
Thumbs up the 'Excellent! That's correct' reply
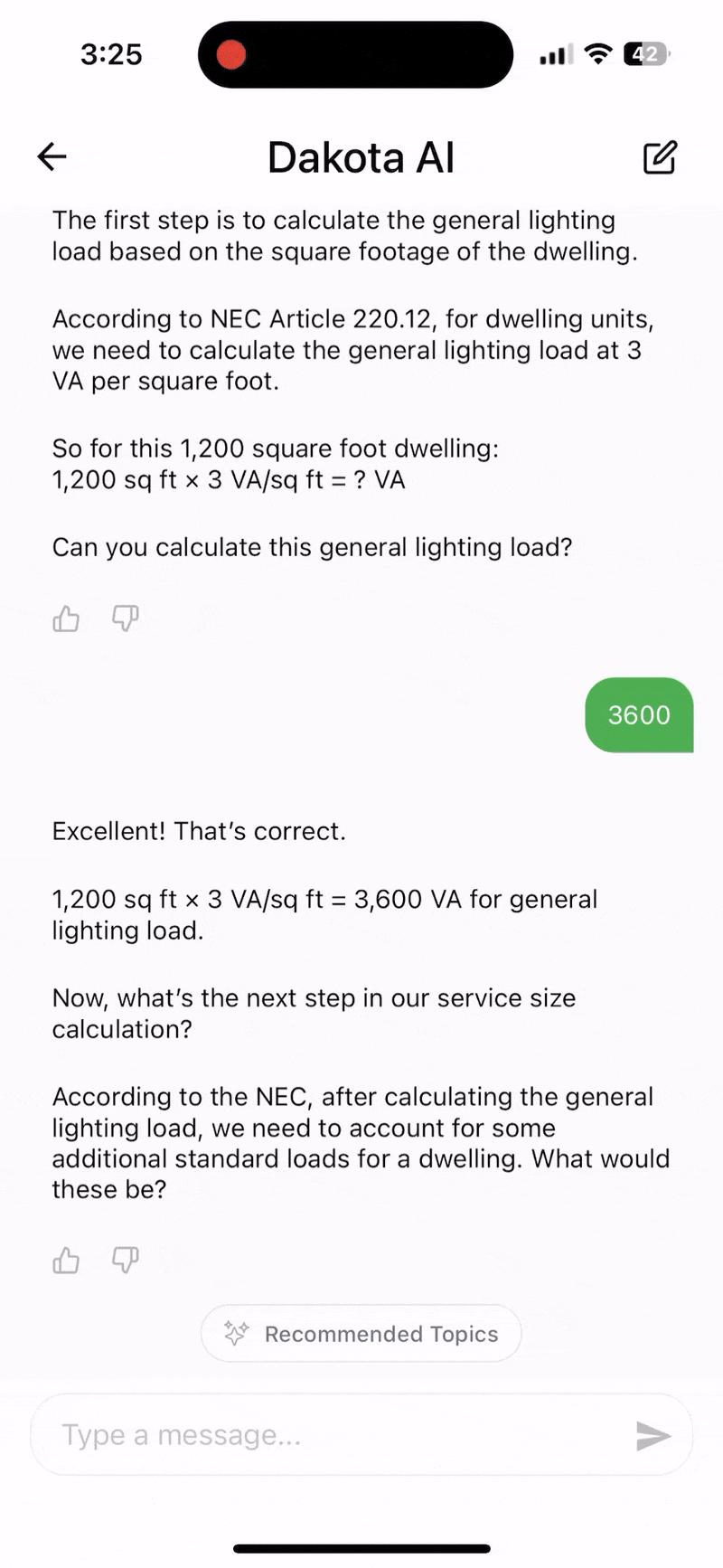pyautogui.click(x=66, y=1260)
